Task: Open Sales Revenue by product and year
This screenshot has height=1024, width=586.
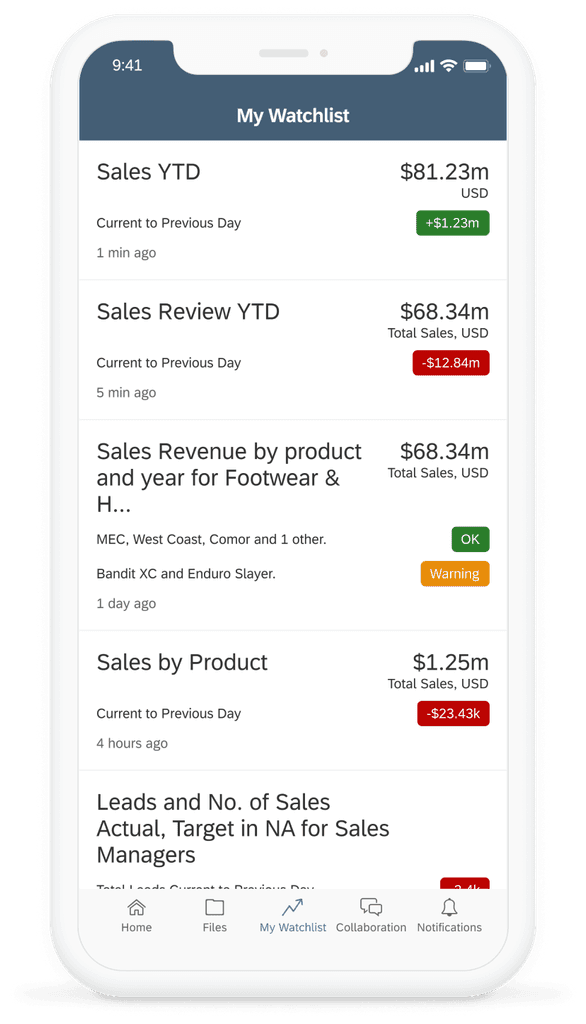Action: (293, 525)
